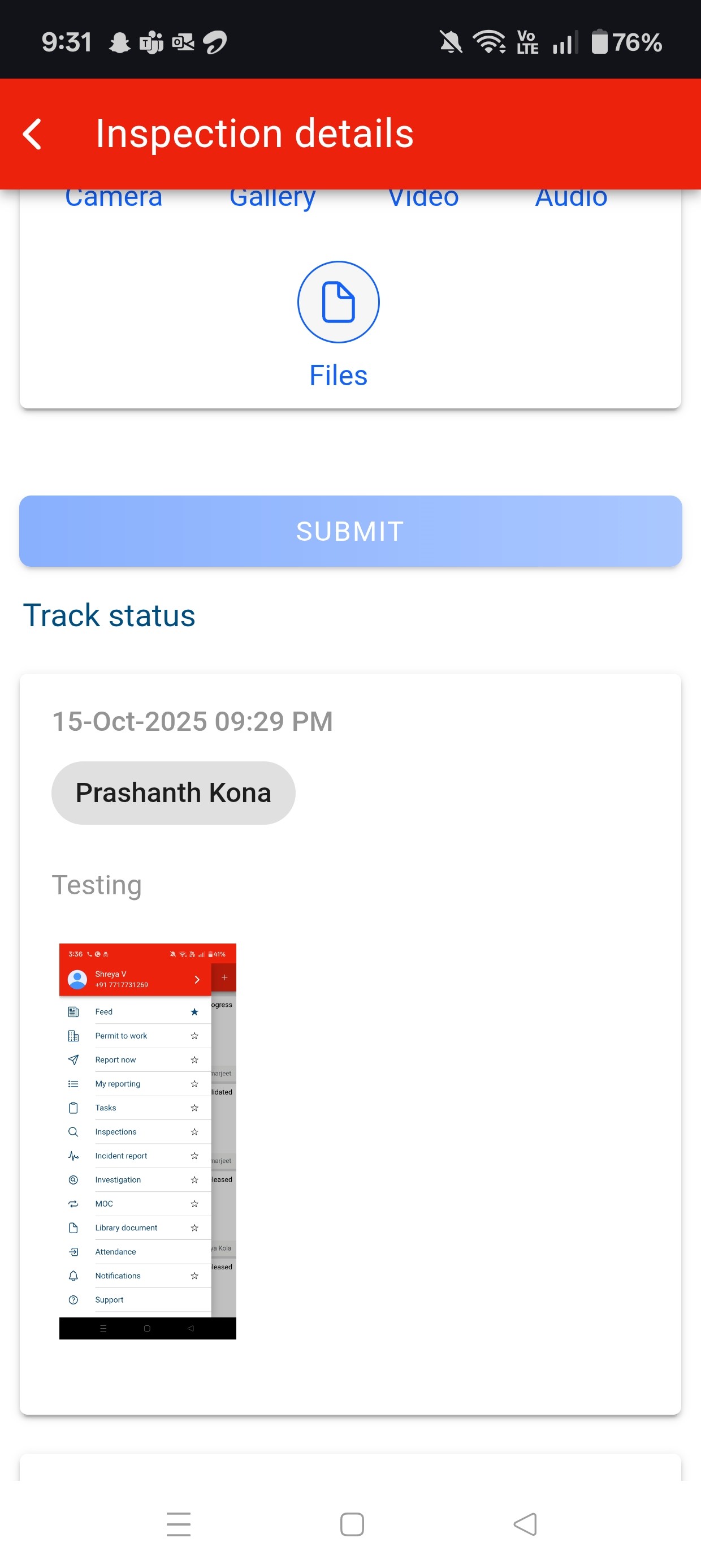Pick an image from Gallery

point(272,199)
